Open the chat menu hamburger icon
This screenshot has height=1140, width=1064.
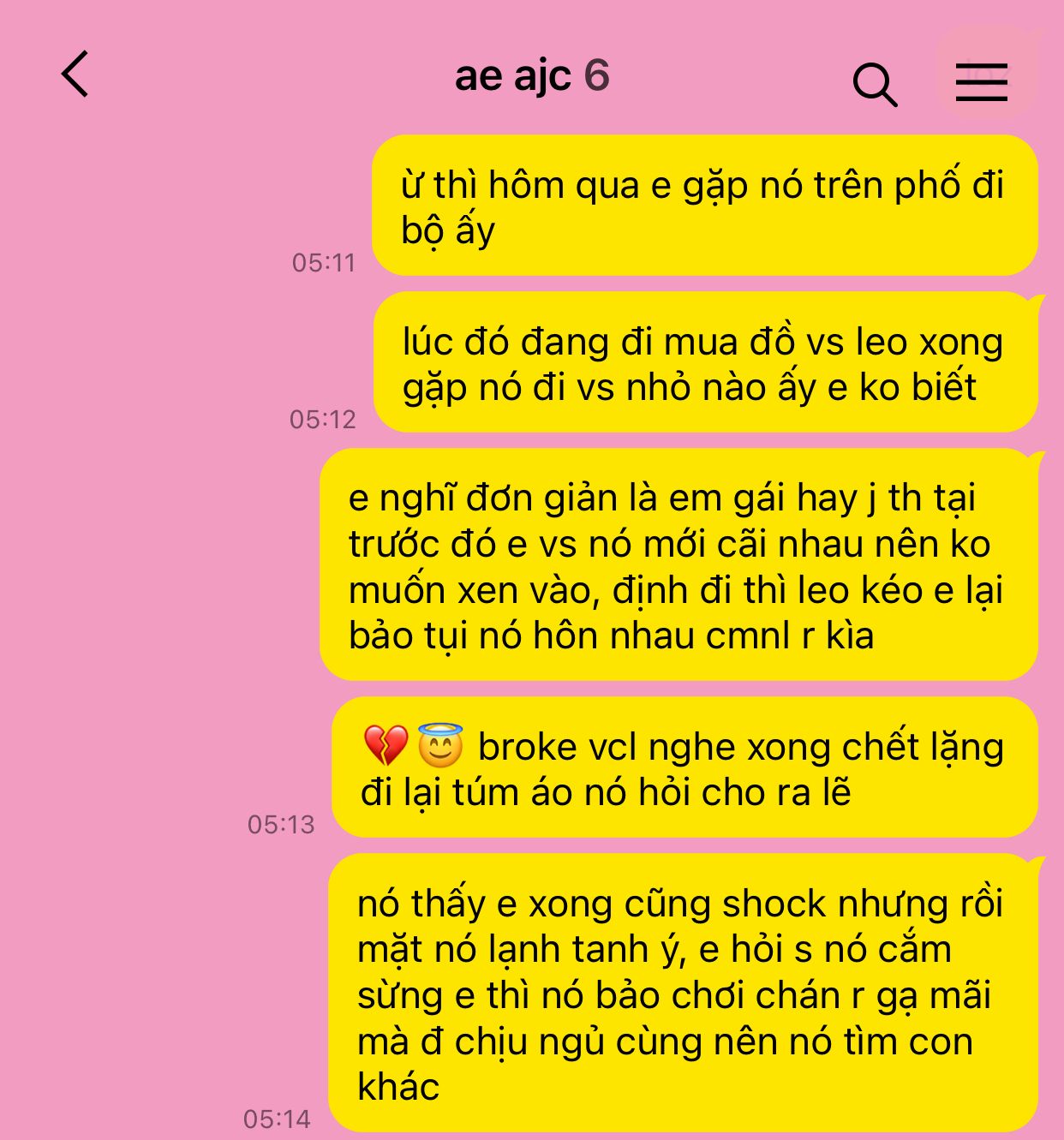pyautogui.click(x=982, y=82)
